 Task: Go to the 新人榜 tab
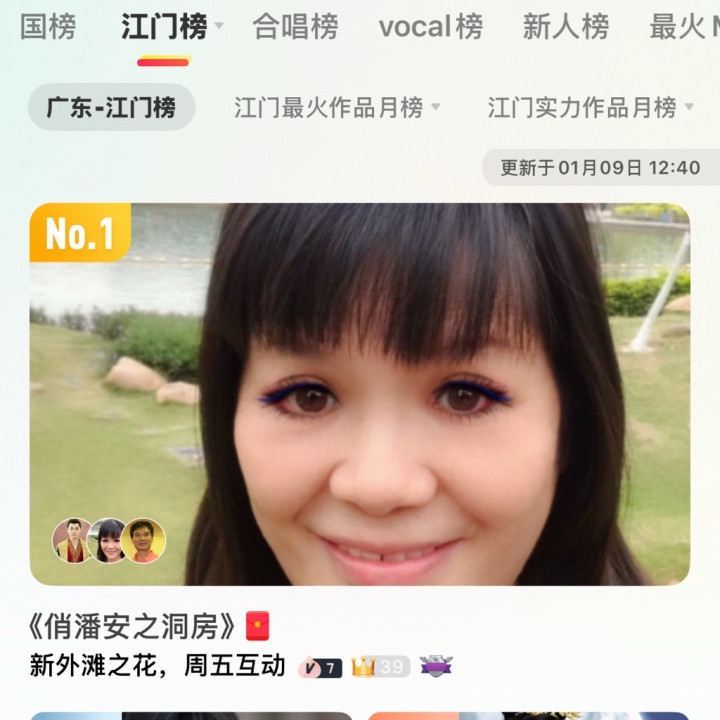click(564, 27)
